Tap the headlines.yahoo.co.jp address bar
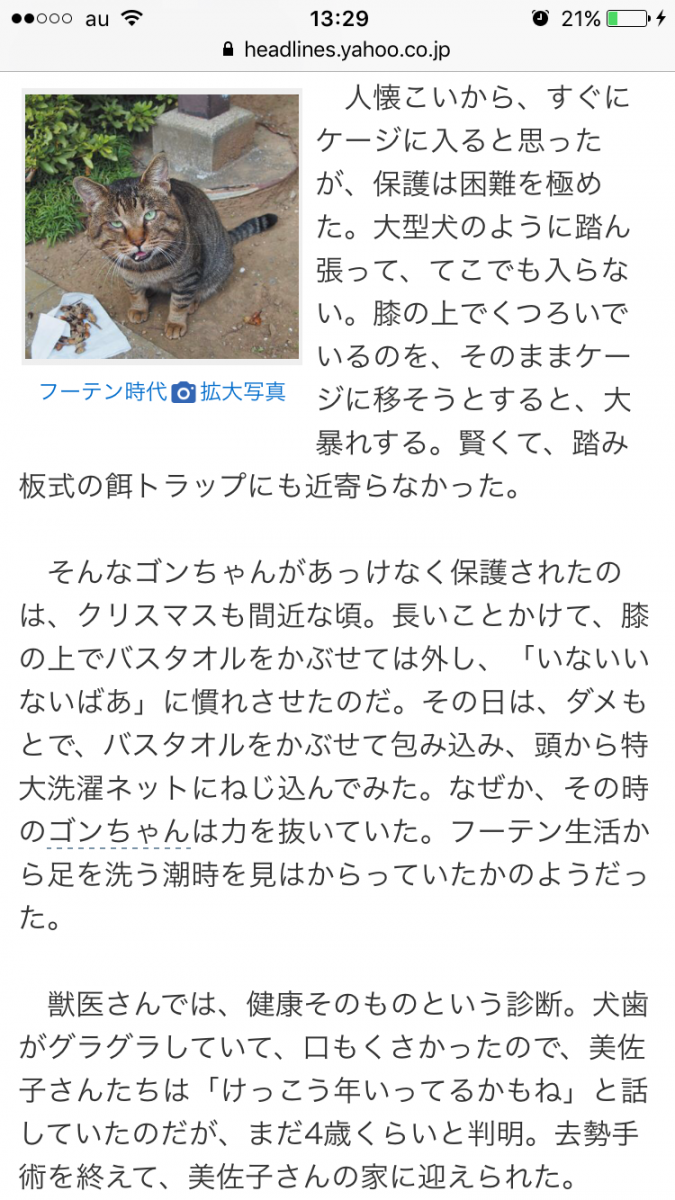 tap(337, 50)
